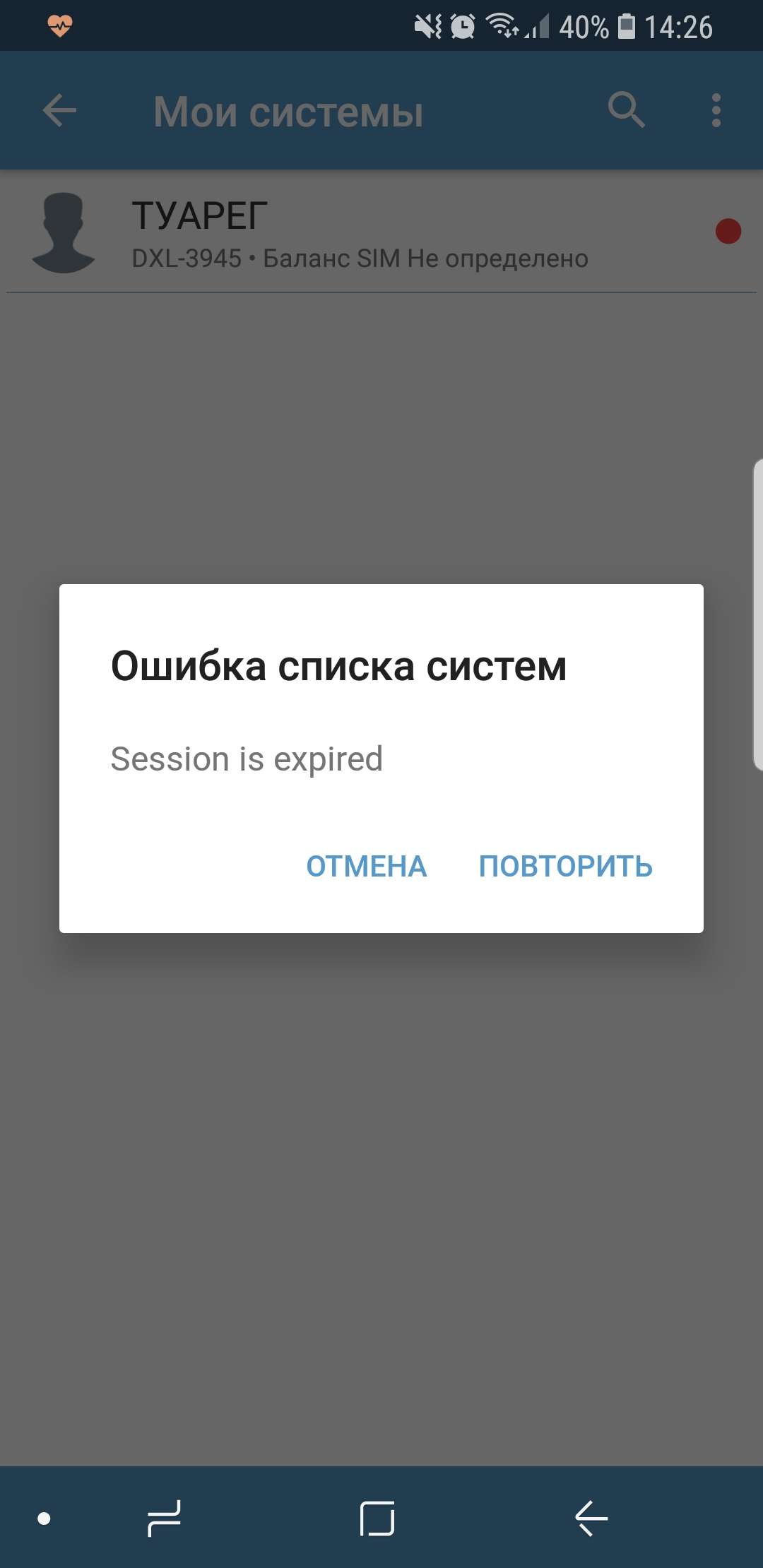Open search in Мои системы
Image resolution: width=763 pixels, height=1568 pixels.
(x=627, y=110)
